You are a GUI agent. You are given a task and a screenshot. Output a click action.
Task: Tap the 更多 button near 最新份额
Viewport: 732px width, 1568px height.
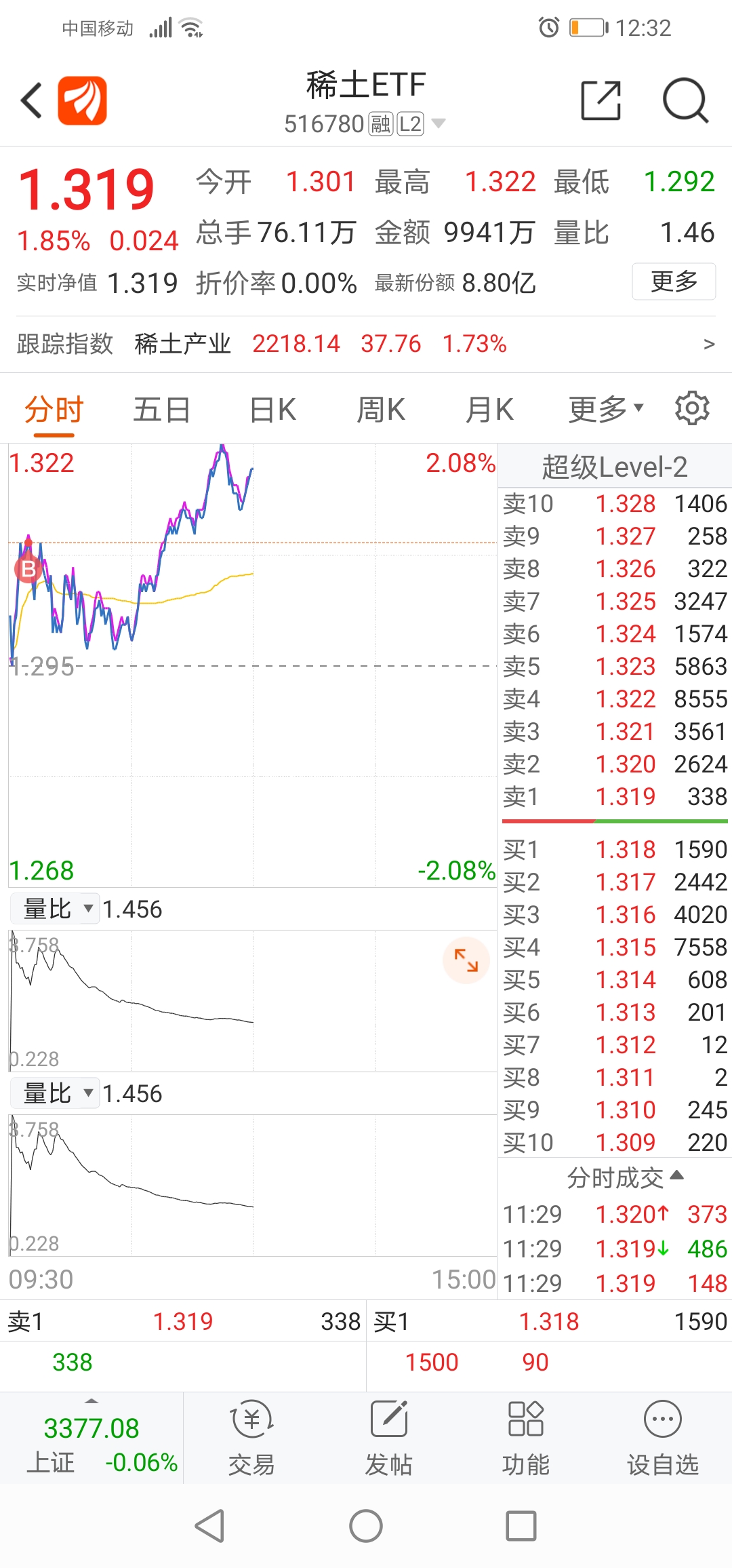click(673, 282)
